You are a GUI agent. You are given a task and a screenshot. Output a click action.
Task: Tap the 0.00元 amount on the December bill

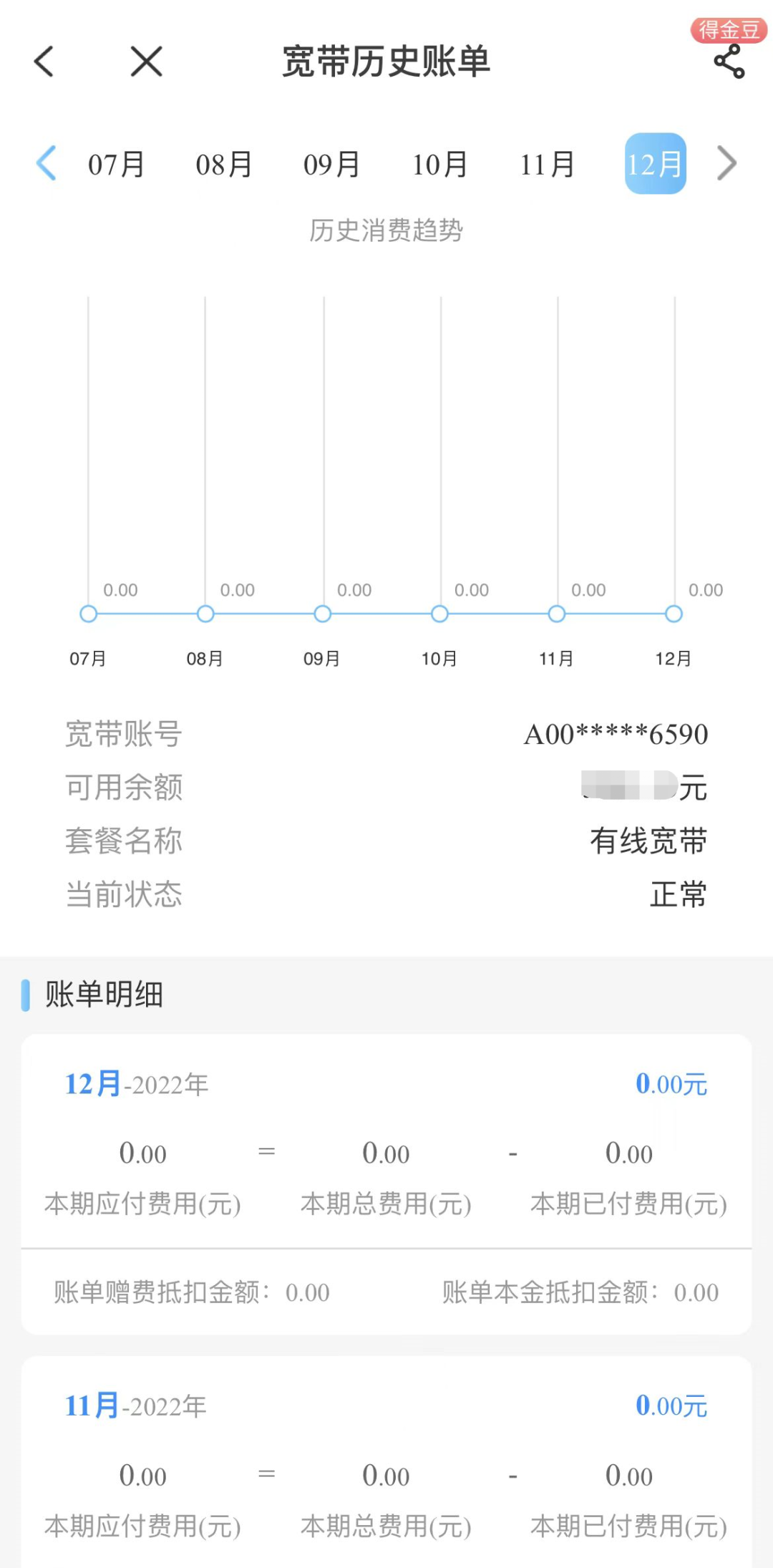671,1084
